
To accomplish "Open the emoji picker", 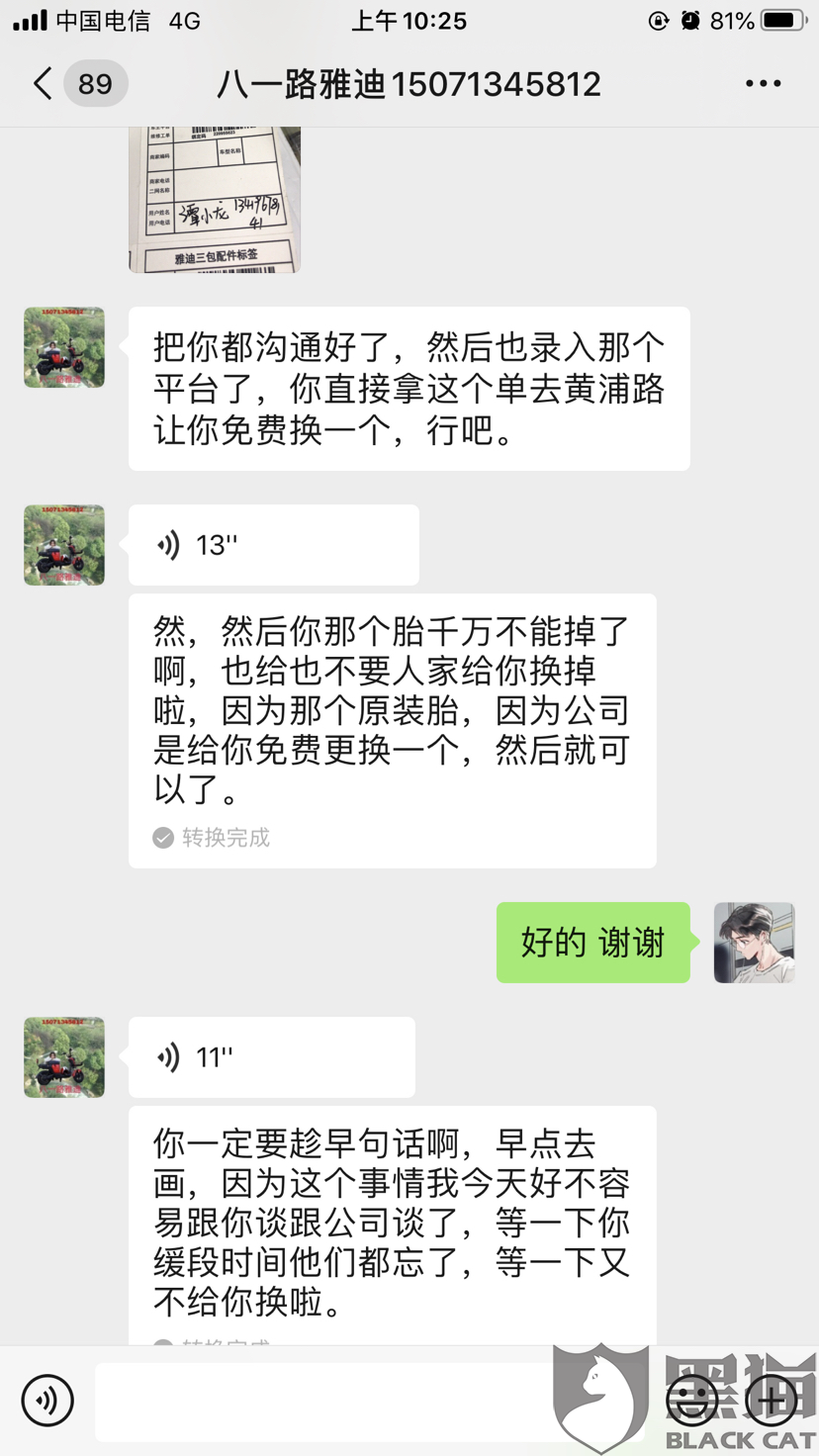I will (691, 1400).
